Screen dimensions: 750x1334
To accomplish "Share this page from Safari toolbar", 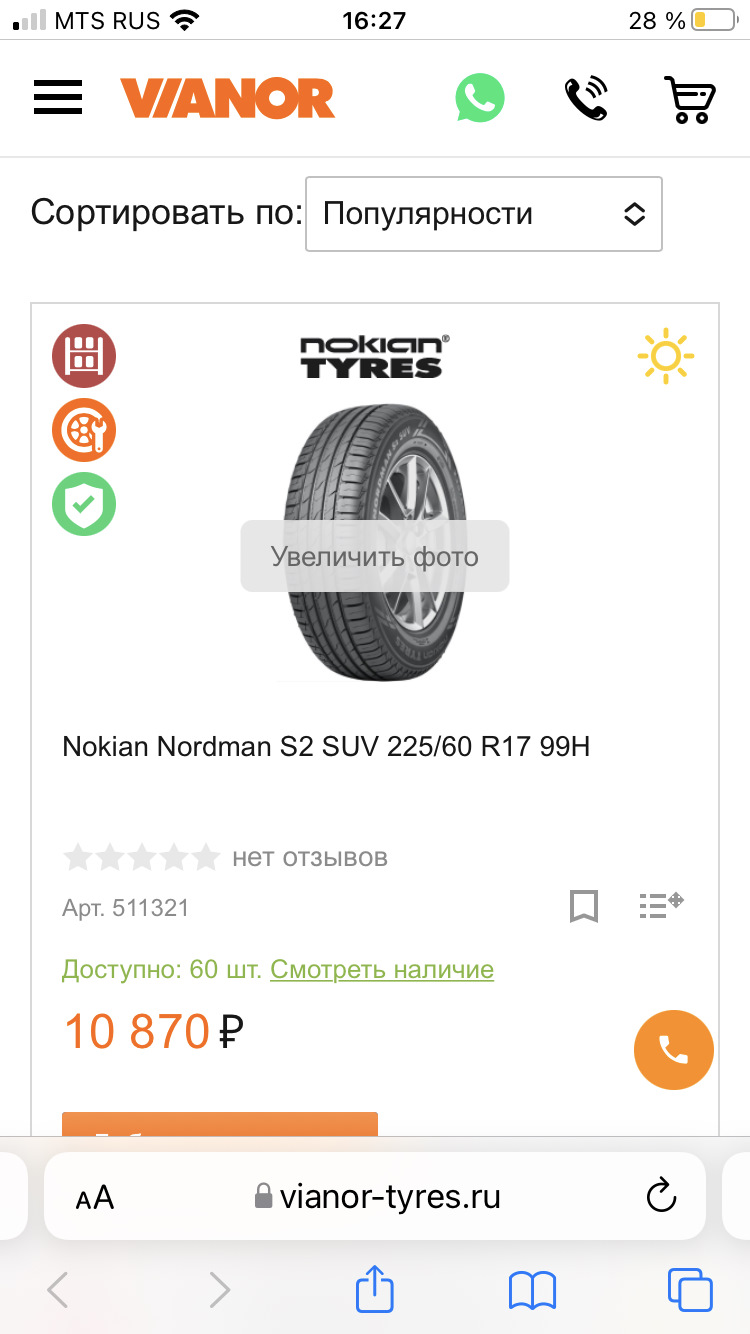I will point(375,1289).
